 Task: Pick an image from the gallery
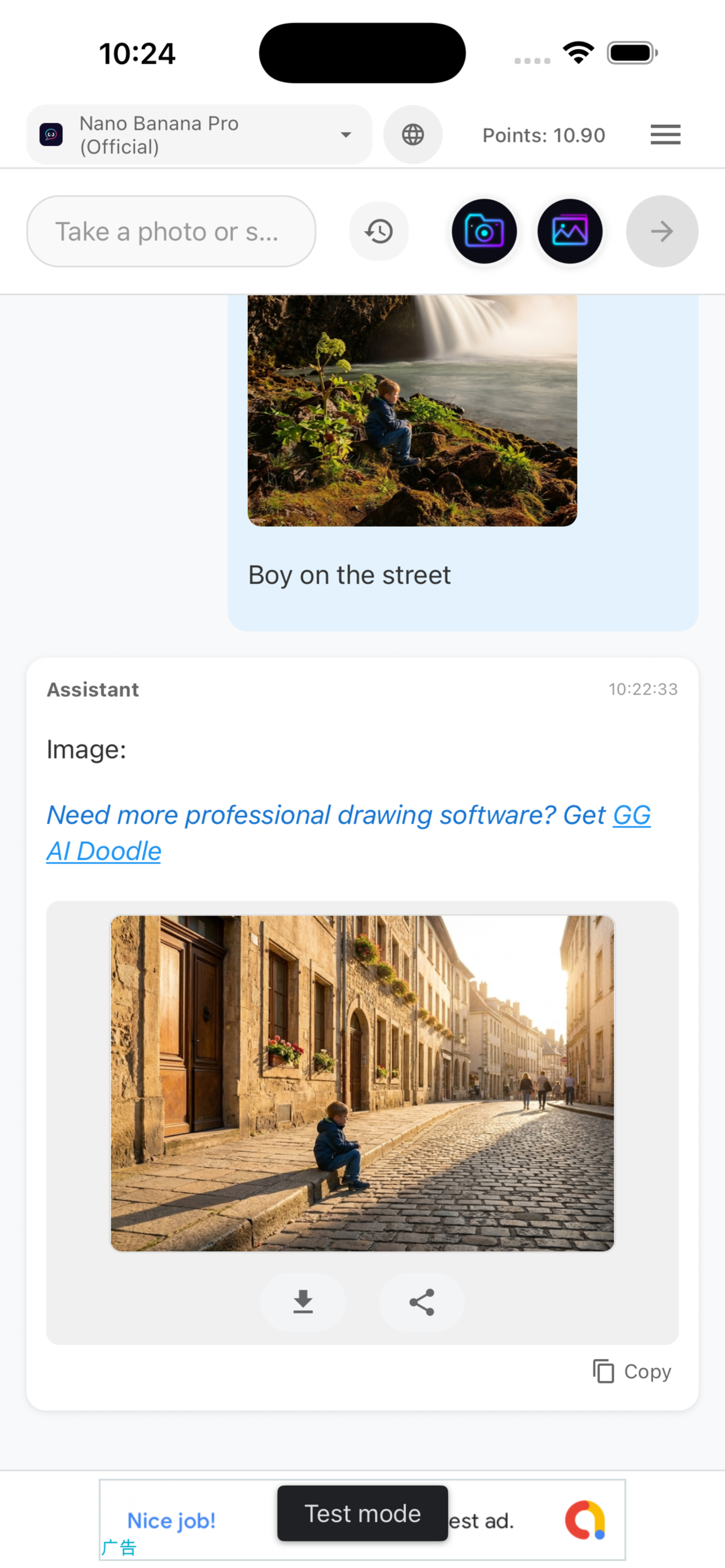(570, 231)
